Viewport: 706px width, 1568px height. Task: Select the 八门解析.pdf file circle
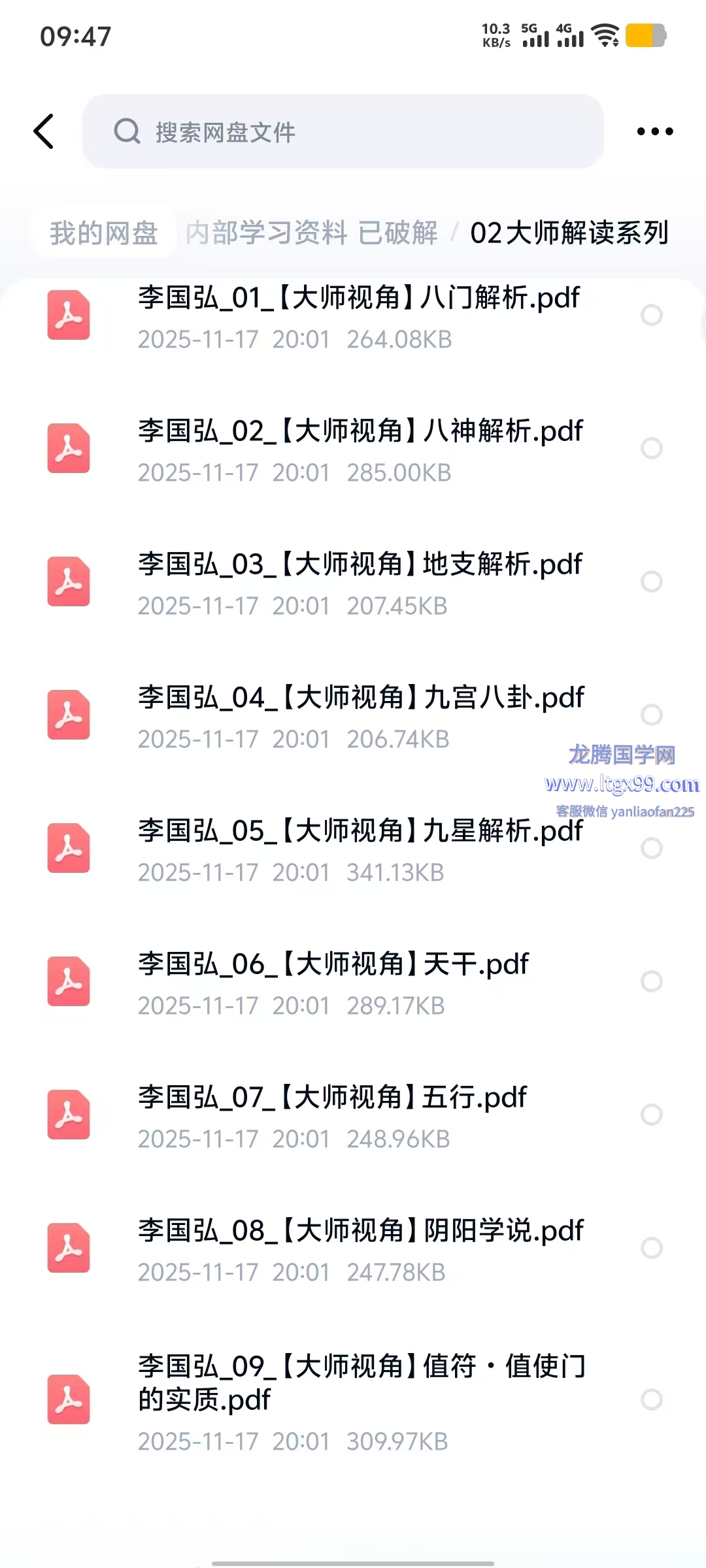(x=651, y=316)
